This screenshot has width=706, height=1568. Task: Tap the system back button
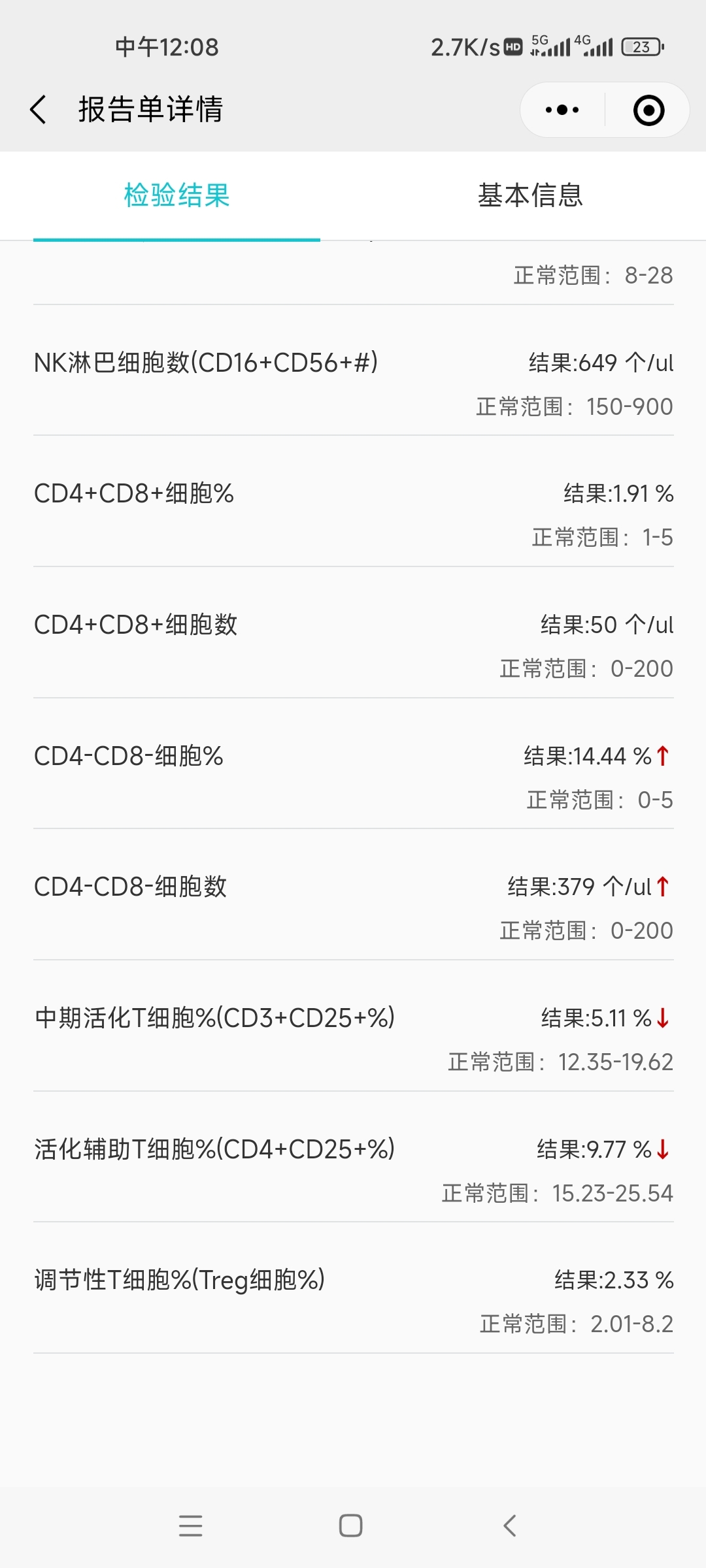[510, 1526]
